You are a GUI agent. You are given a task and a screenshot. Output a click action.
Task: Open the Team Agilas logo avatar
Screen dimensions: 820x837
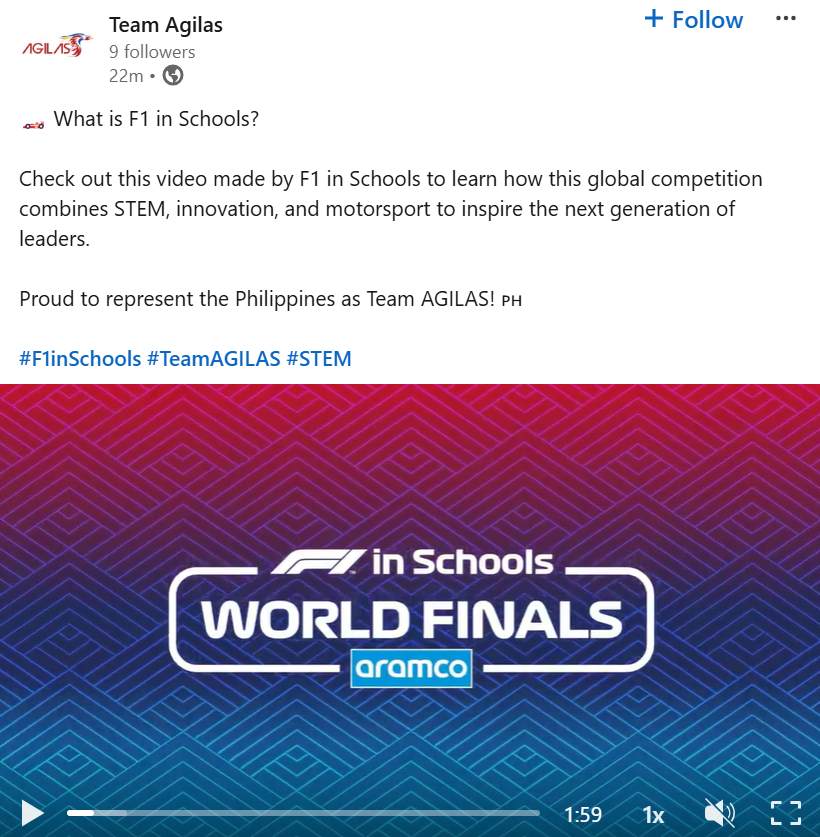pos(57,46)
